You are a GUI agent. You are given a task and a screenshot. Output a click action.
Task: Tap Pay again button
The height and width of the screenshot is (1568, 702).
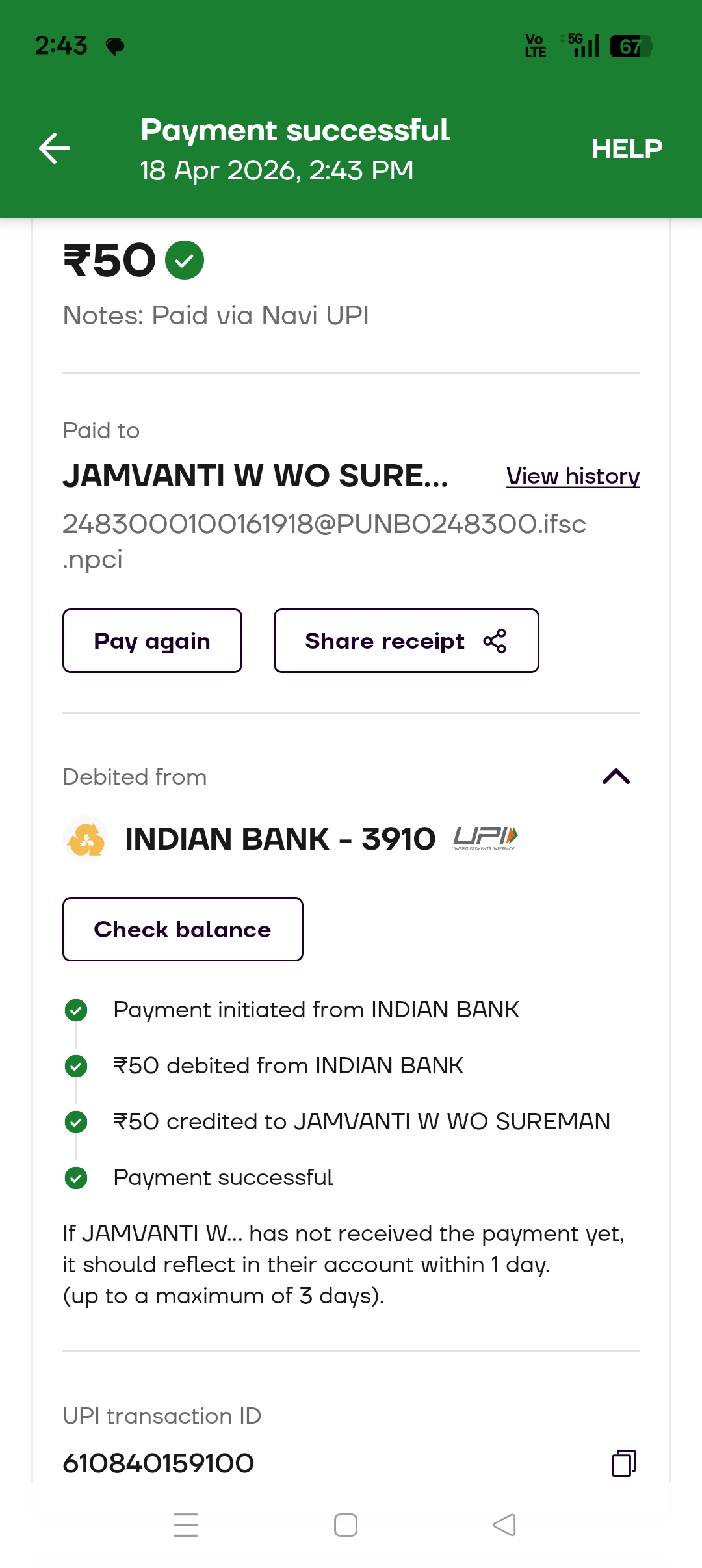[x=152, y=641]
